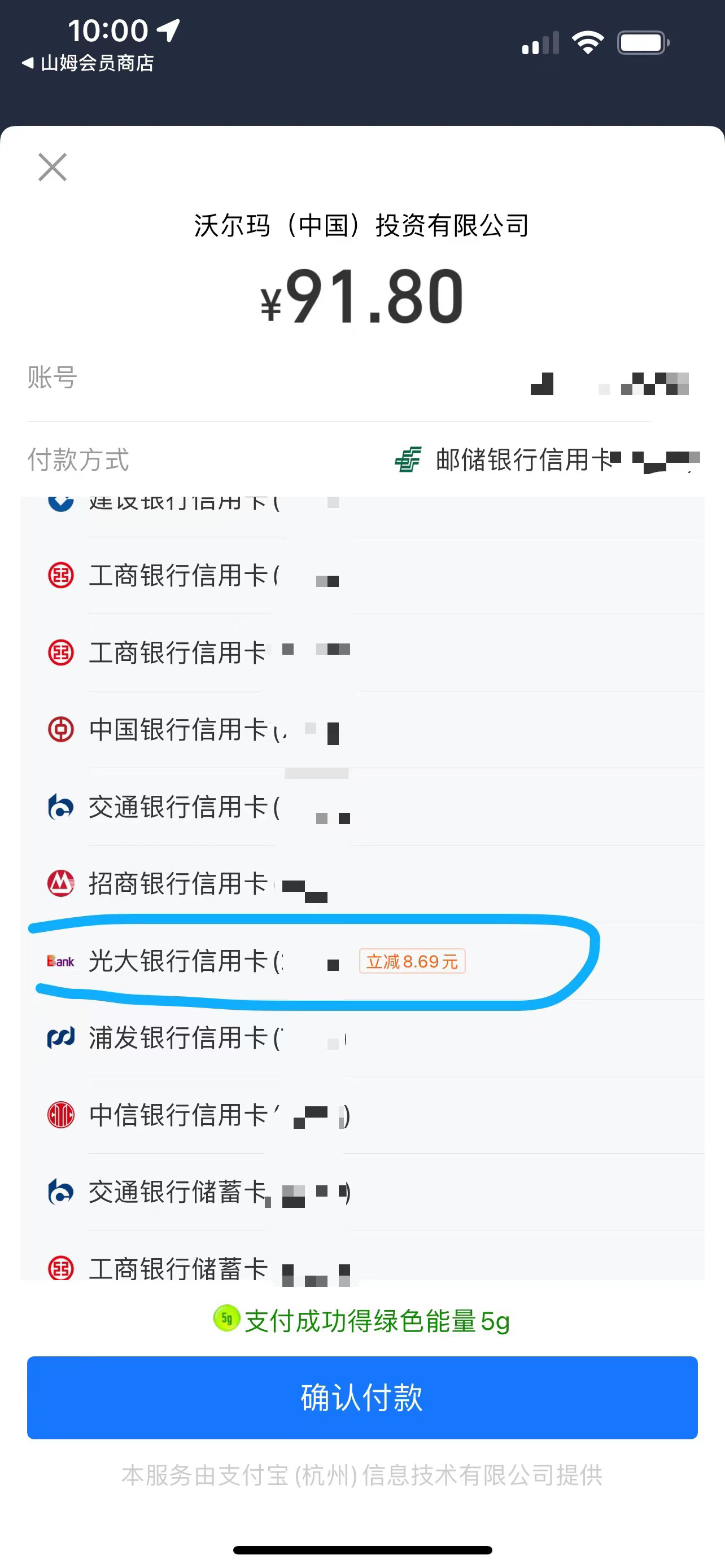This screenshot has width=725, height=1568.
Task: Tap 确认付款 to confirm payment
Action: coord(362,1398)
